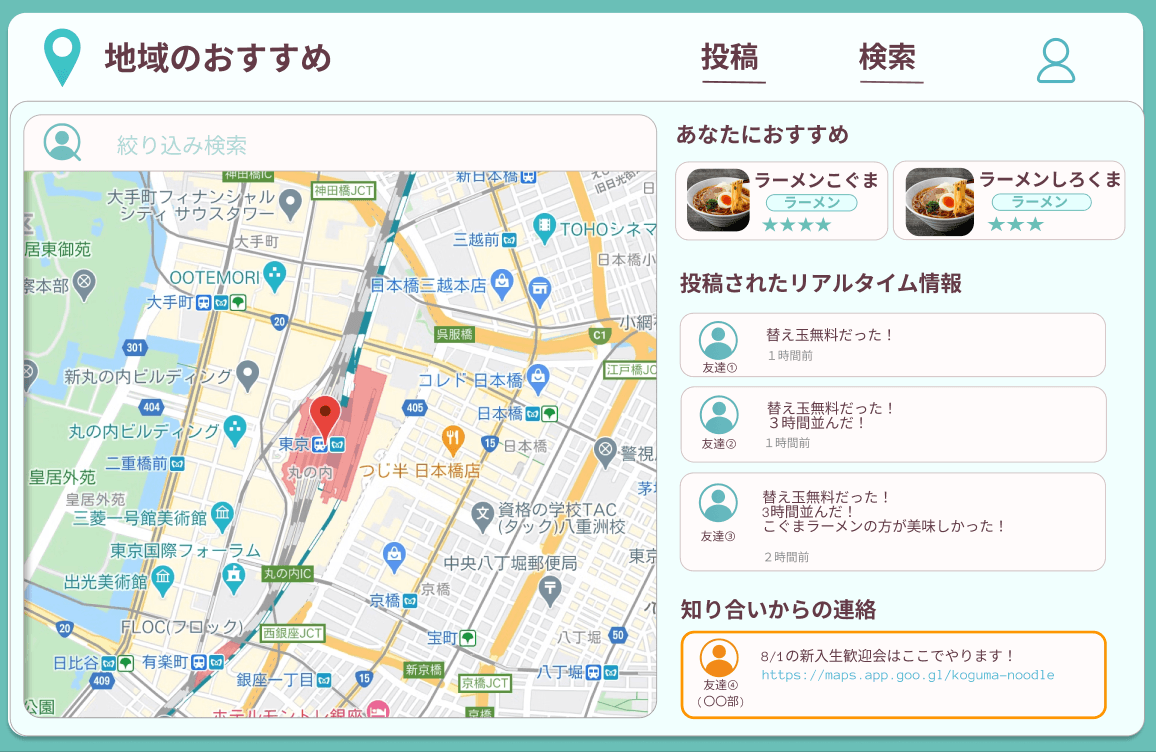Switch to the 検索 tab
The height and width of the screenshot is (752, 1156).
[x=888, y=58]
